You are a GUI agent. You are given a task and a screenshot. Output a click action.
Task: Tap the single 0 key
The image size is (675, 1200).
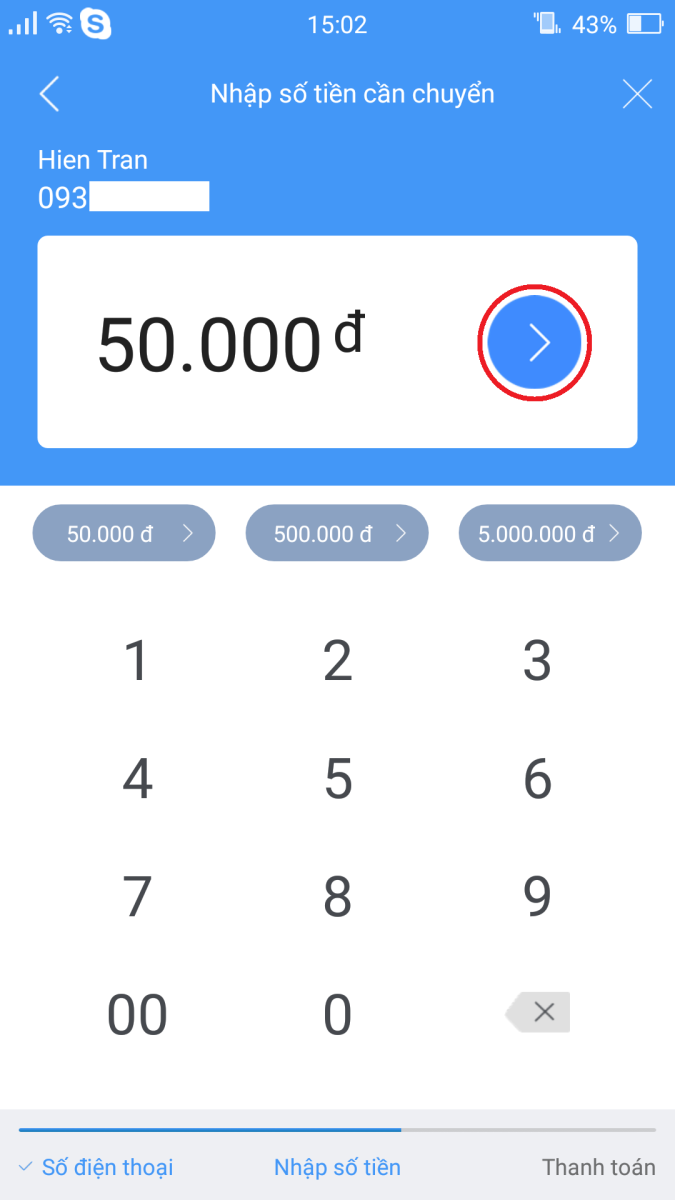(337, 1015)
